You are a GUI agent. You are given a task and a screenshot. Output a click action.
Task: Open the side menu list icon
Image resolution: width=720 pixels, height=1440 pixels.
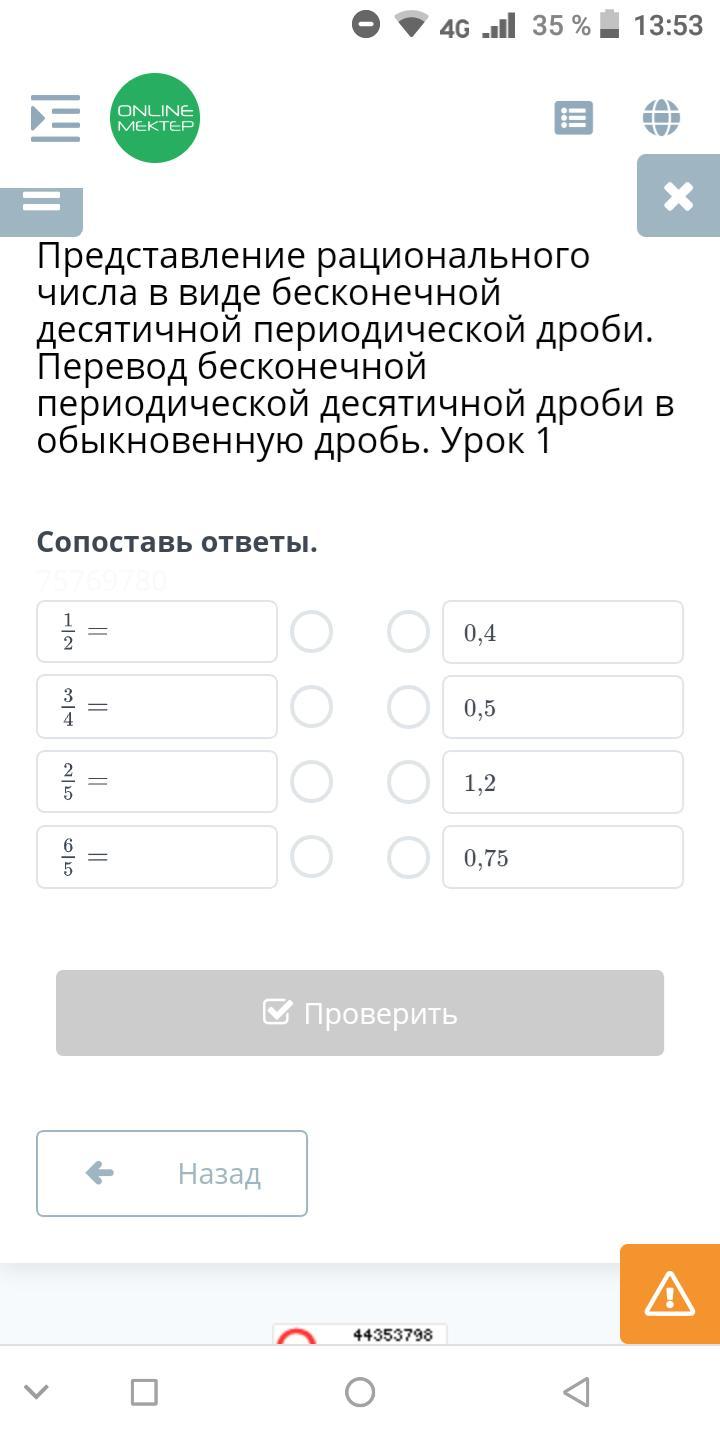(x=55, y=118)
